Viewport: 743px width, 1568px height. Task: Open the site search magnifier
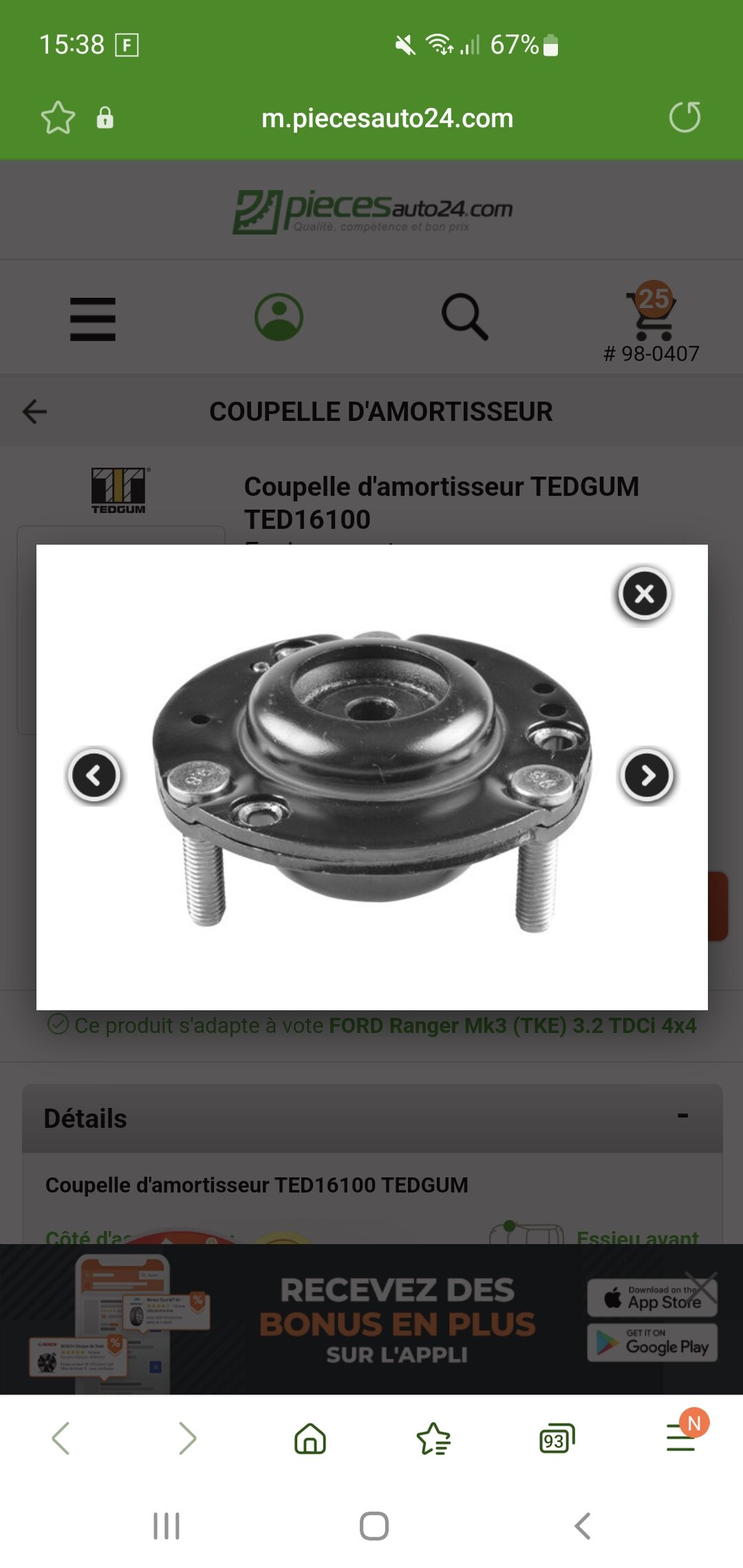465,317
